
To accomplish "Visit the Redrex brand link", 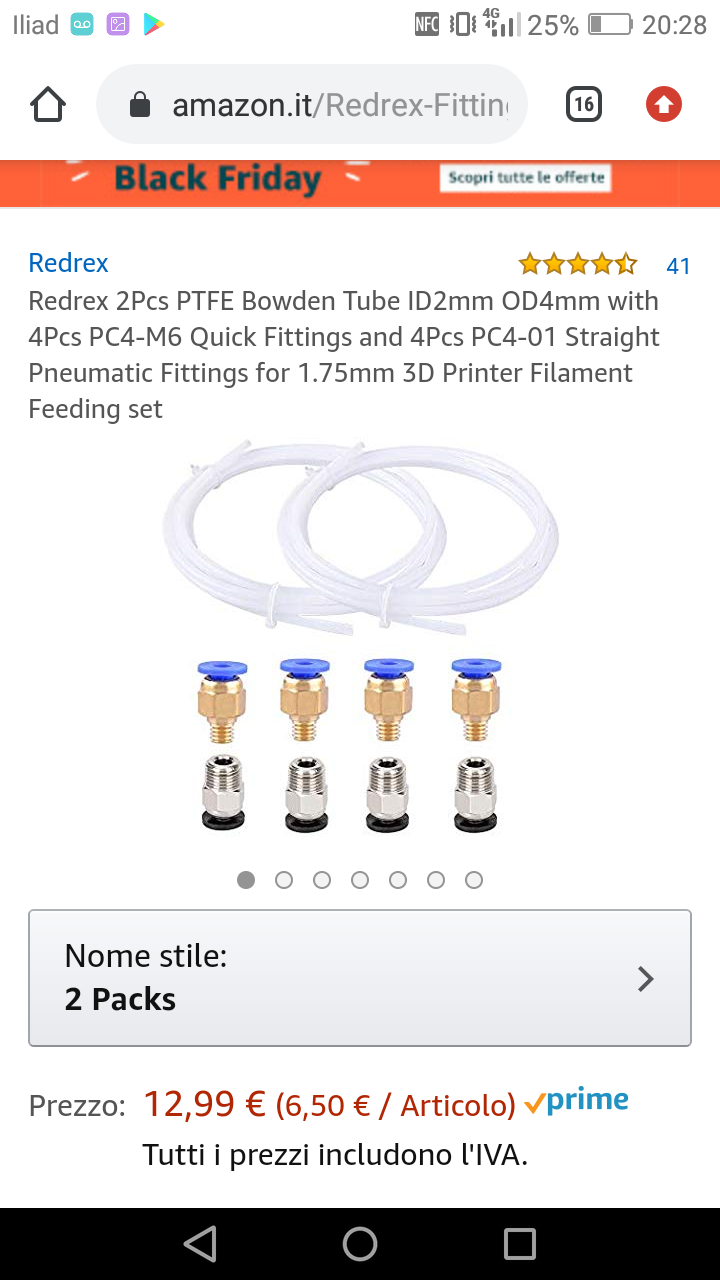I will tap(68, 263).
